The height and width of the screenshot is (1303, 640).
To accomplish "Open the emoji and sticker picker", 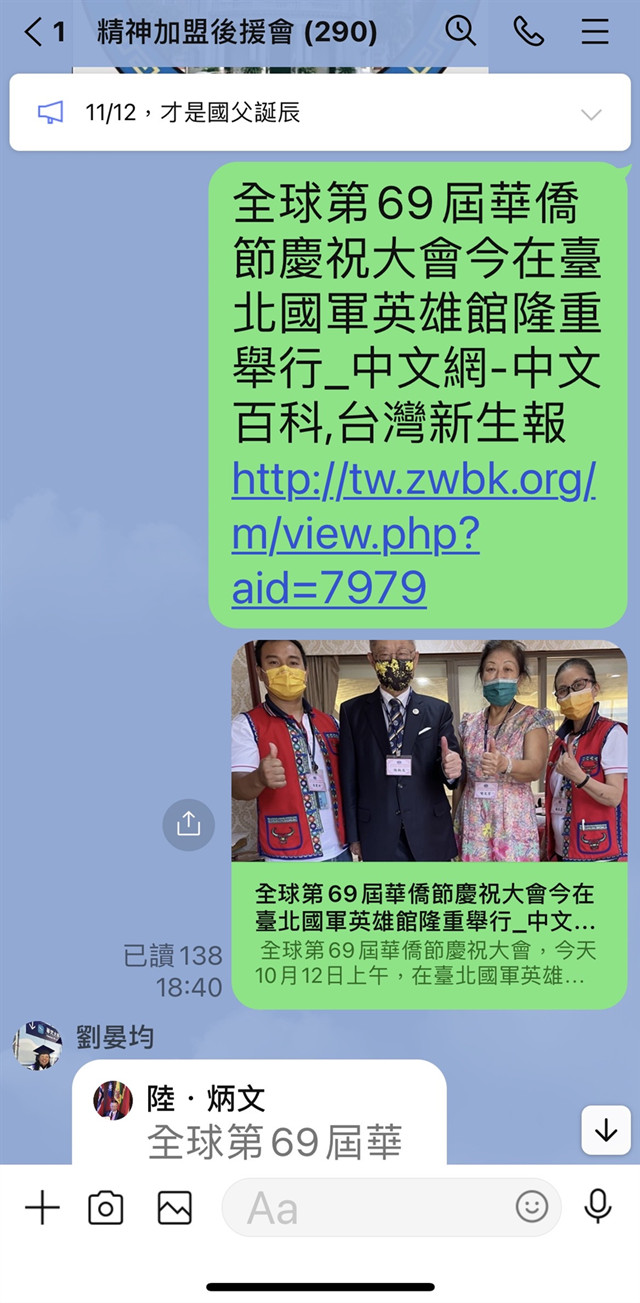I will pos(531,1207).
